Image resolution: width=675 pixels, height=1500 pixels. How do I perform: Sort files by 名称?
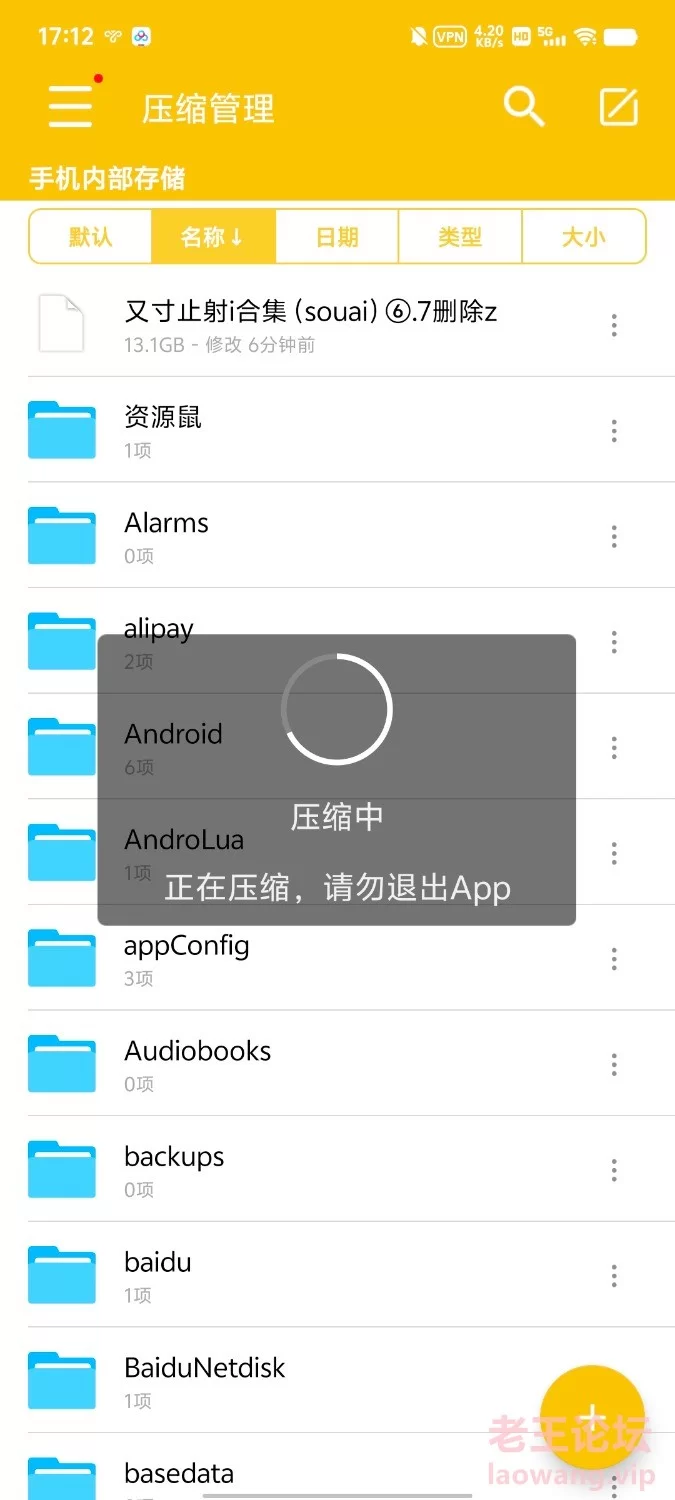(213, 237)
